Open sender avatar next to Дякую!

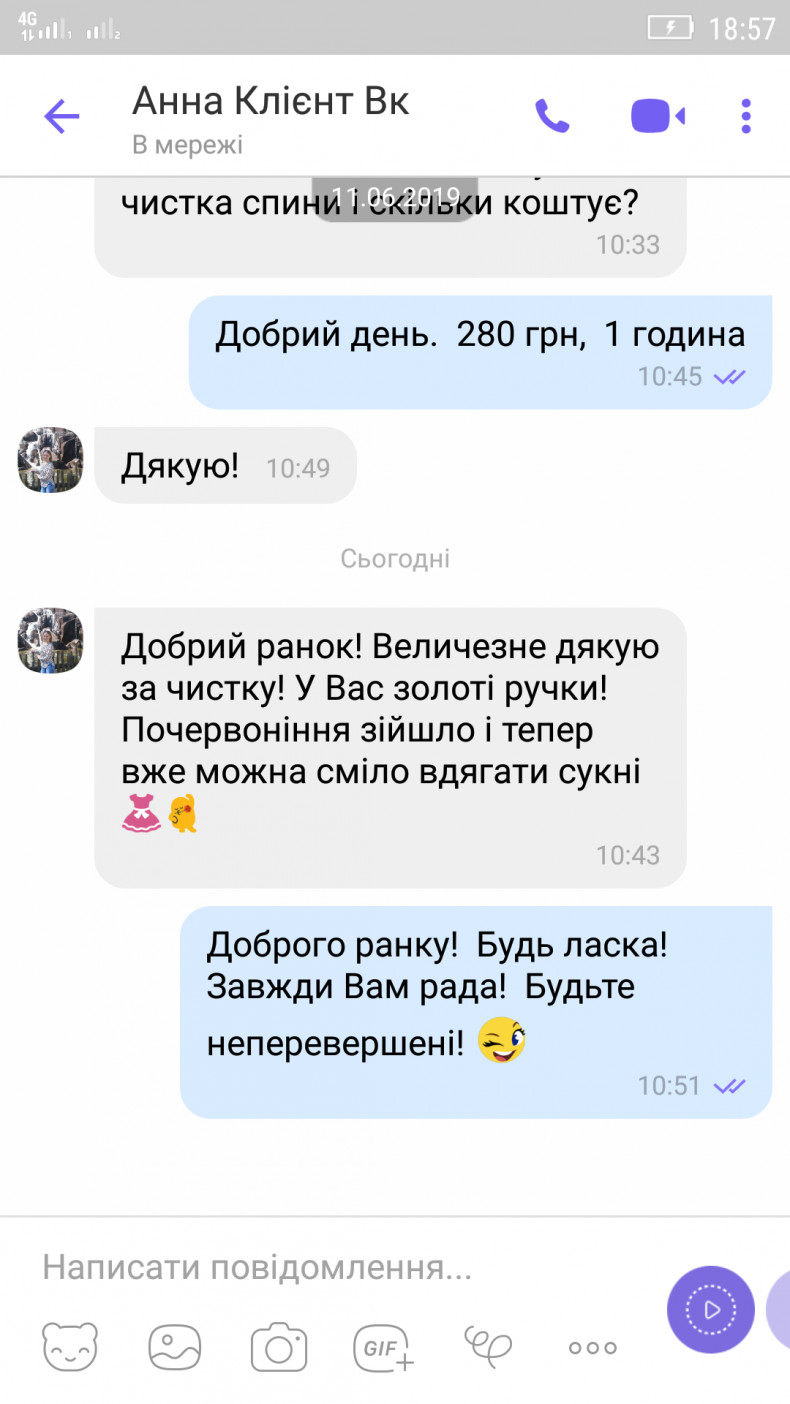(50, 461)
